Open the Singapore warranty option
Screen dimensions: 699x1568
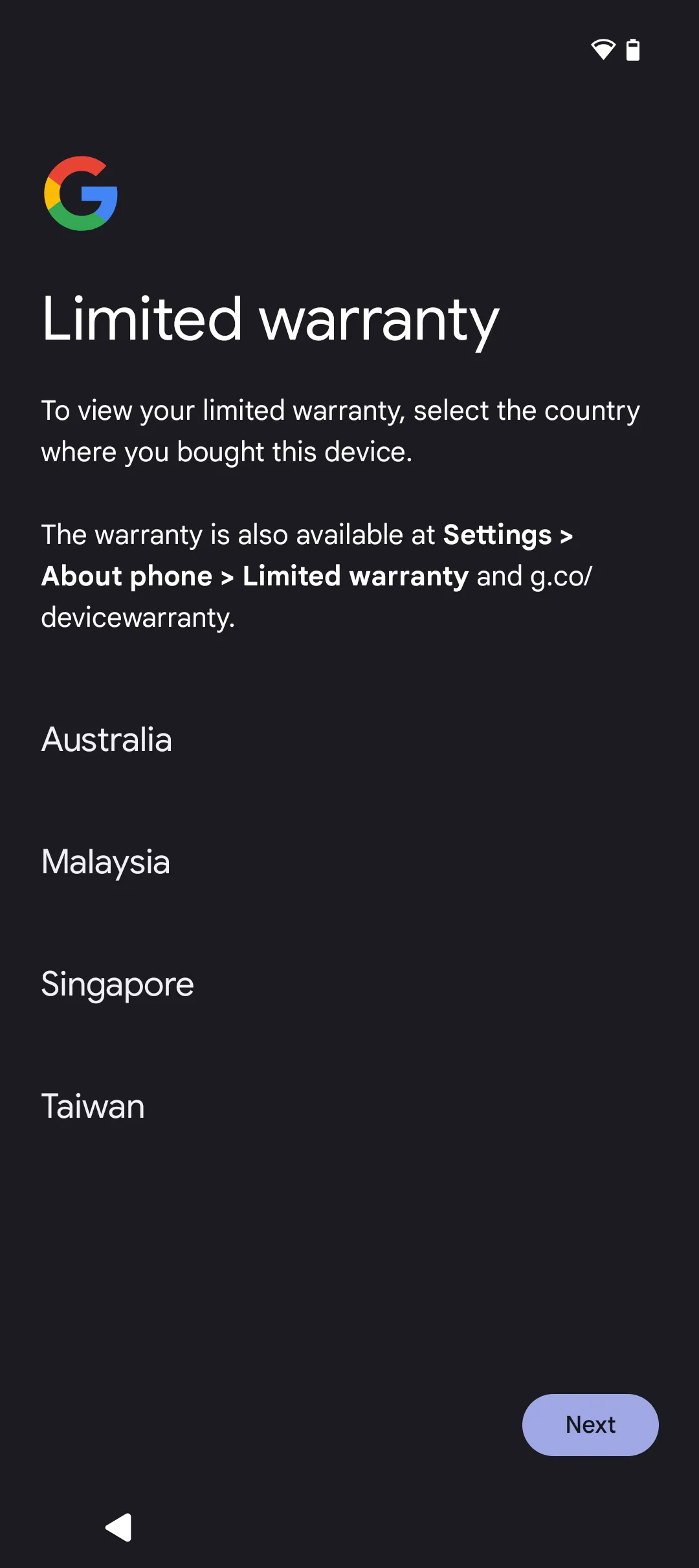click(349, 984)
